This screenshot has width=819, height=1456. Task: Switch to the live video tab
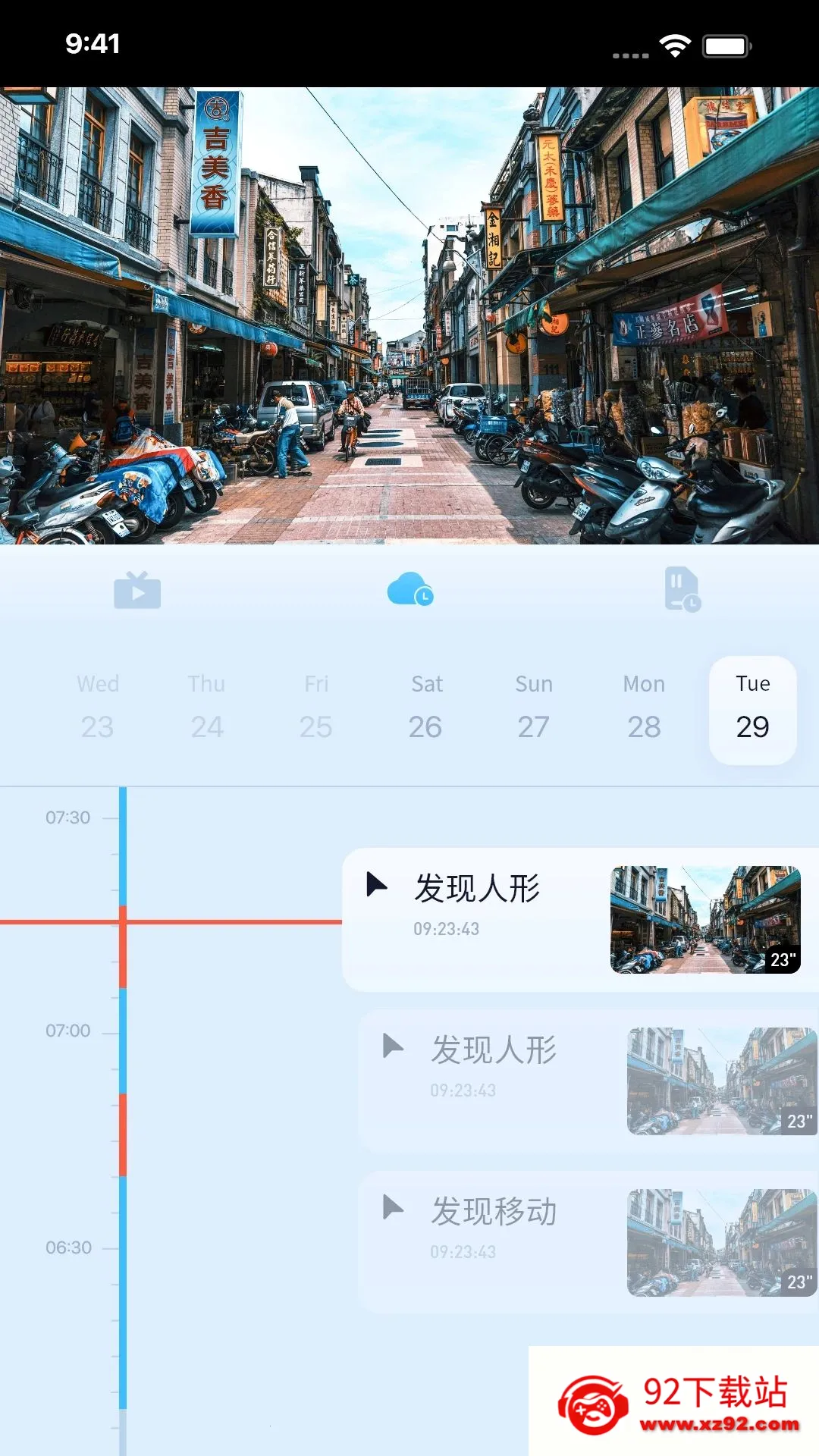coord(137,590)
